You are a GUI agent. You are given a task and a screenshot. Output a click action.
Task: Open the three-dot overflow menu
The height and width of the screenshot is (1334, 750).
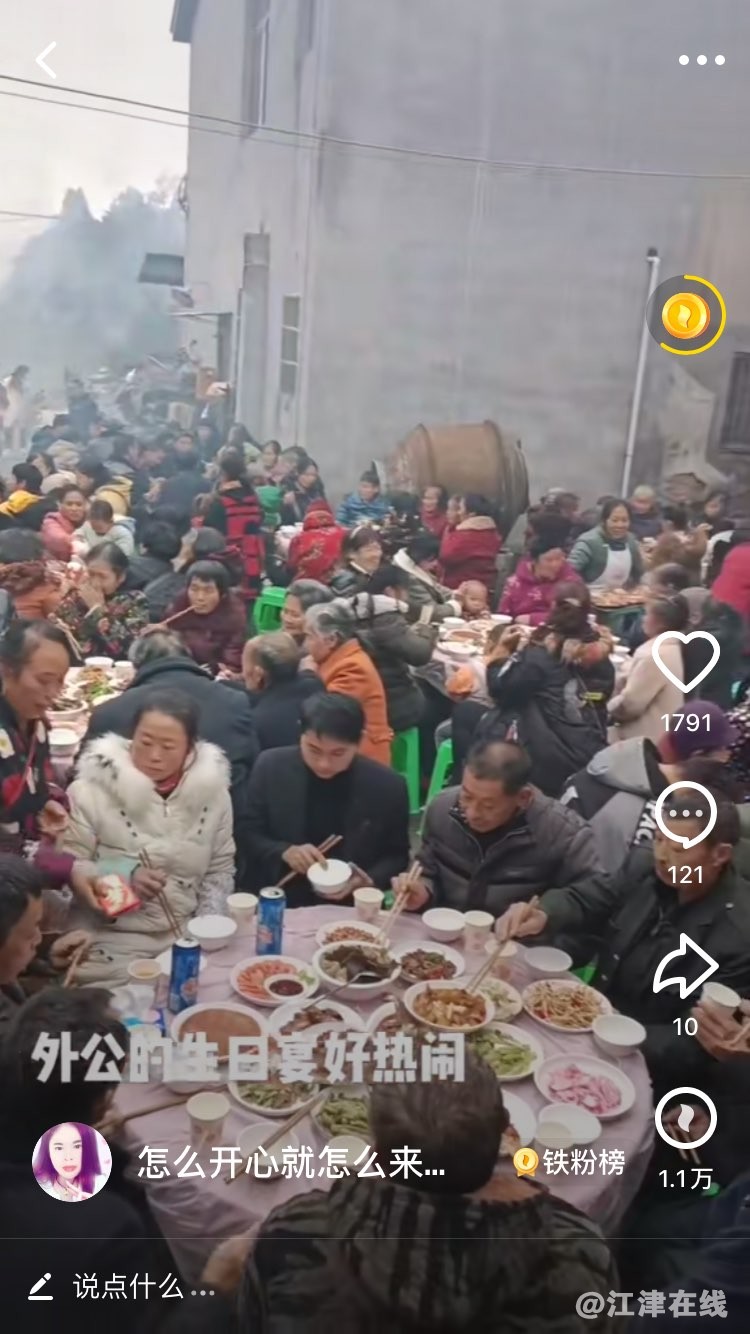click(701, 60)
